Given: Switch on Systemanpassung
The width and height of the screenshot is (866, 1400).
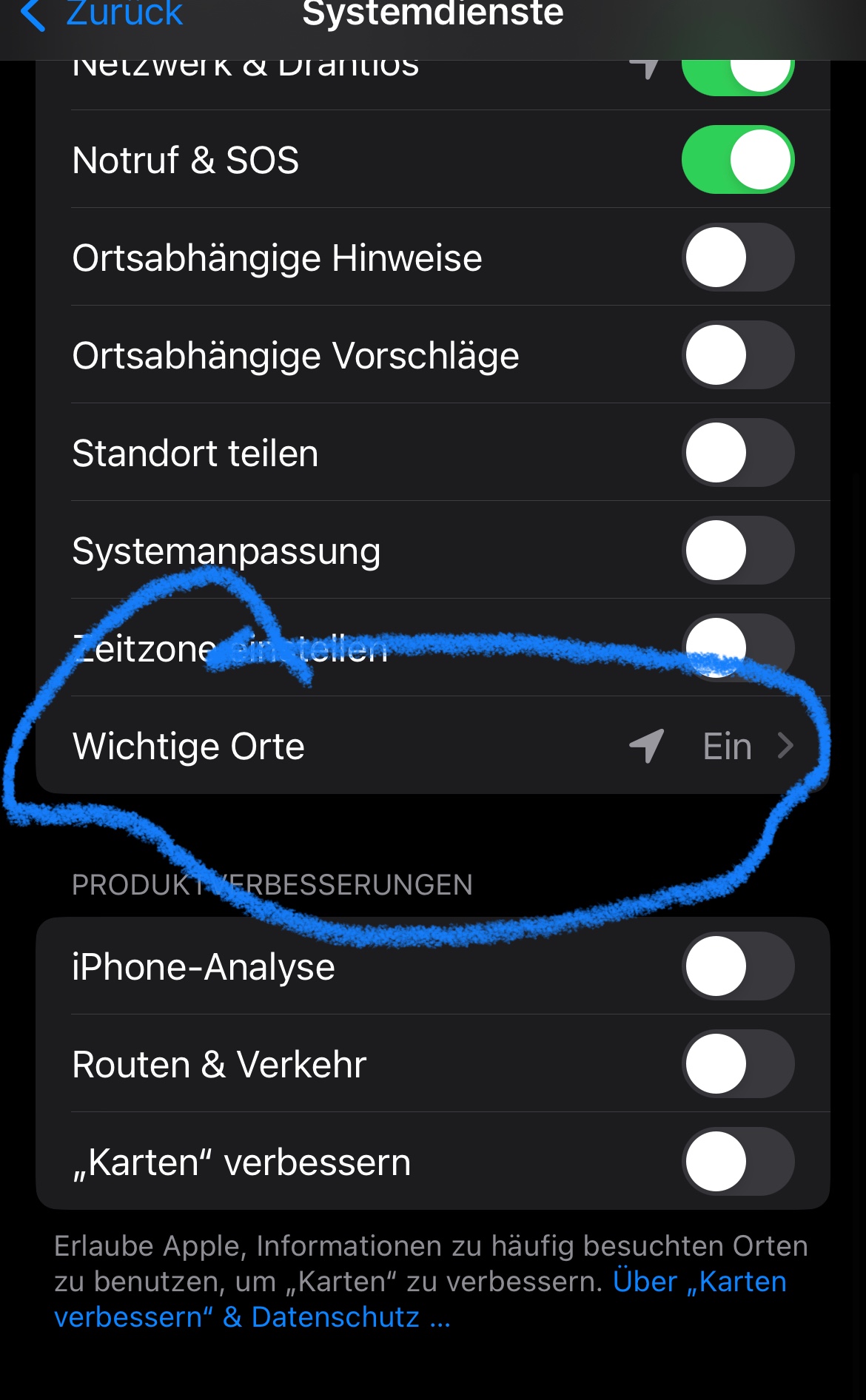Looking at the screenshot, I should pos(737,551).
